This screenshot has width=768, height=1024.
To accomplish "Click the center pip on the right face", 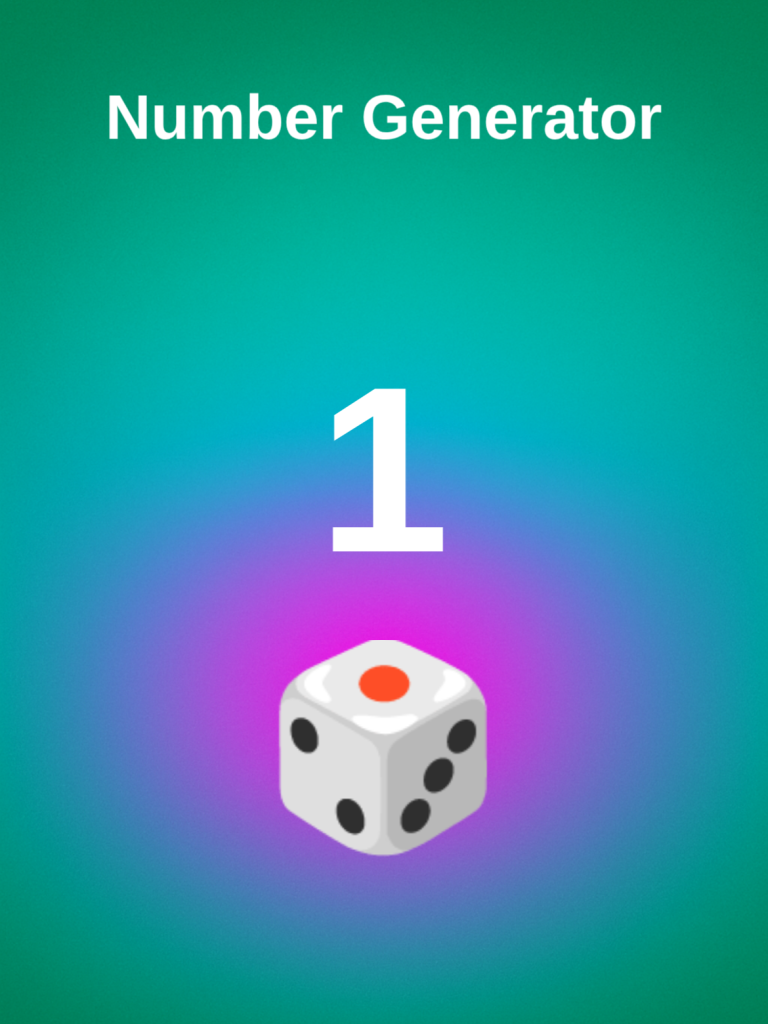I will tap(438, 775).
